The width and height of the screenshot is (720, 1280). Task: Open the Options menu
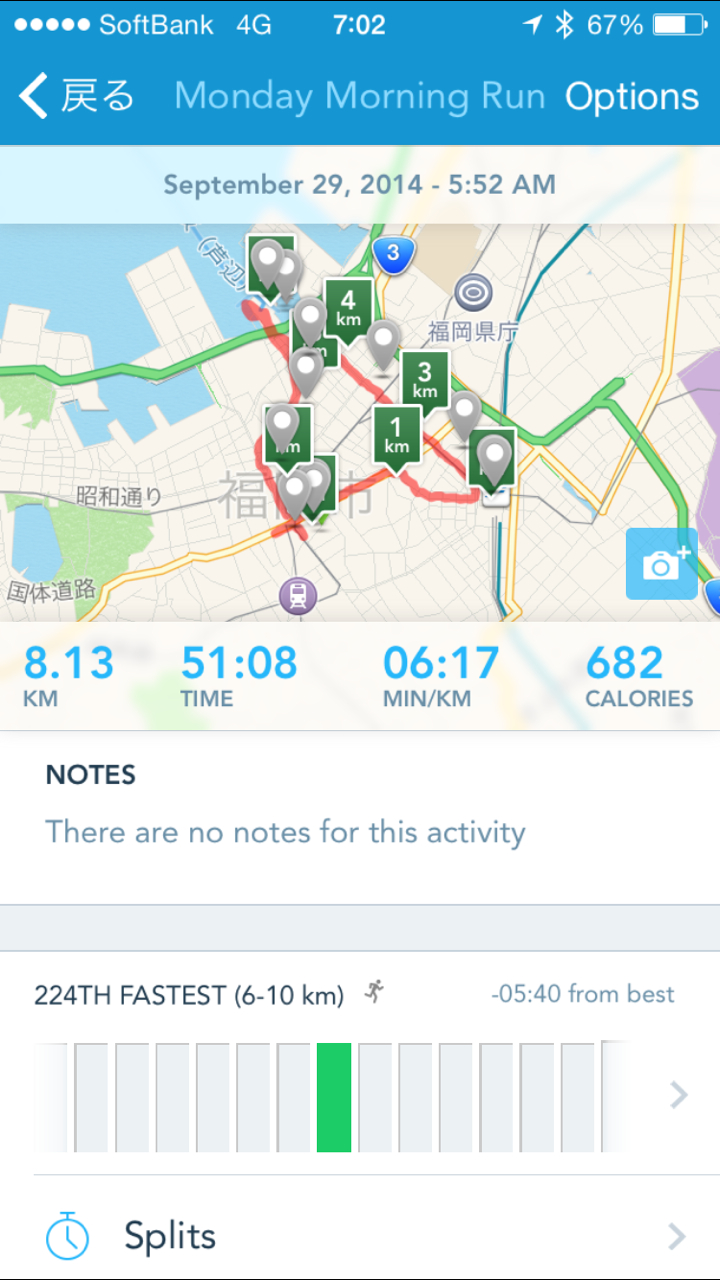click(631, 96)
